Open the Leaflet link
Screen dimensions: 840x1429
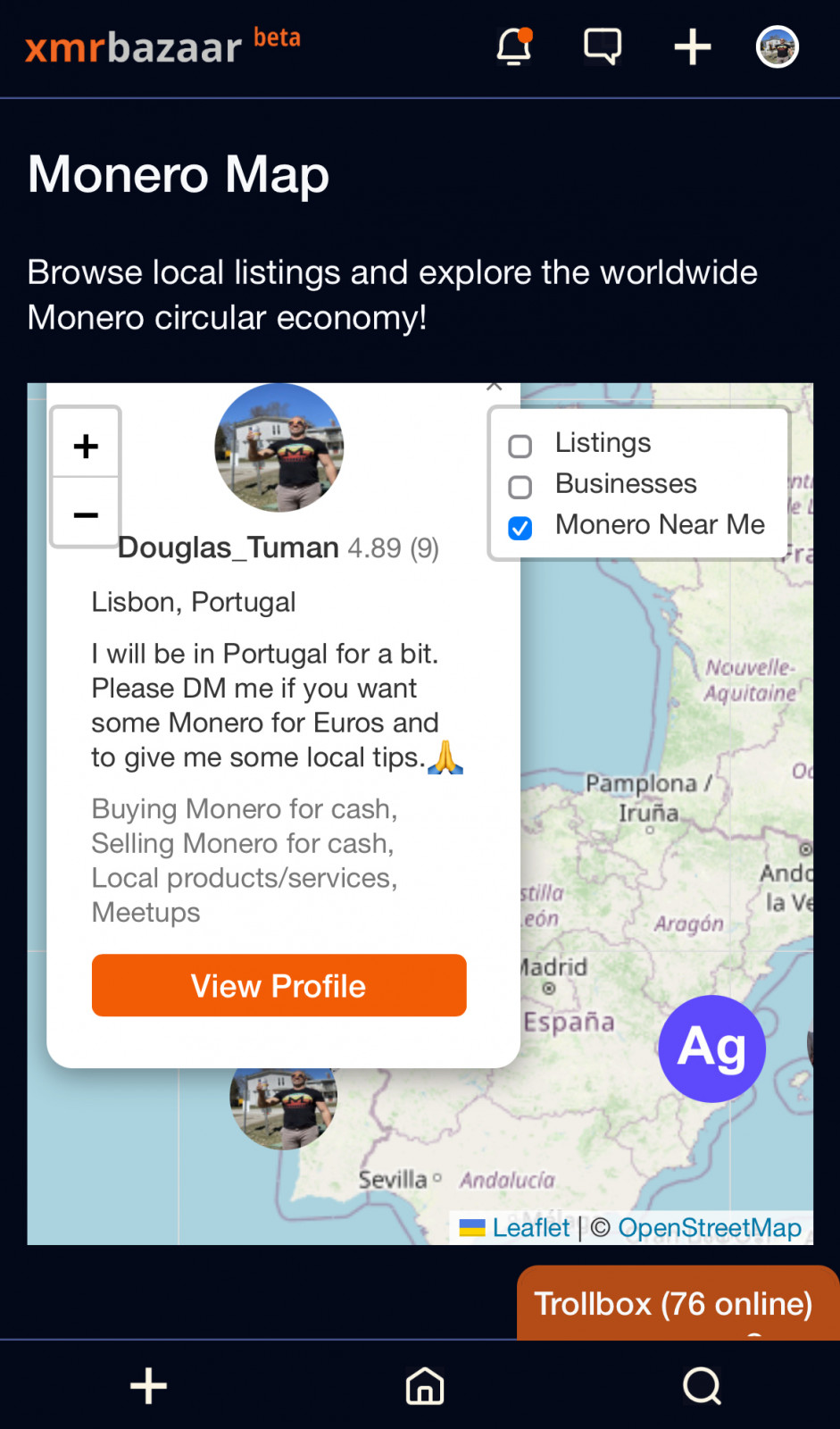(x=530, y=1228)
